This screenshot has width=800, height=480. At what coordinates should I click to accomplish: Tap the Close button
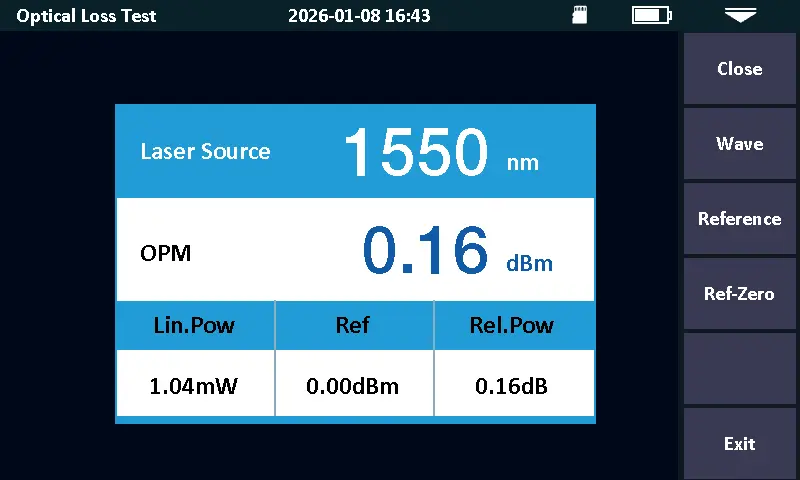pyautogui.click(x=740, y=69)
